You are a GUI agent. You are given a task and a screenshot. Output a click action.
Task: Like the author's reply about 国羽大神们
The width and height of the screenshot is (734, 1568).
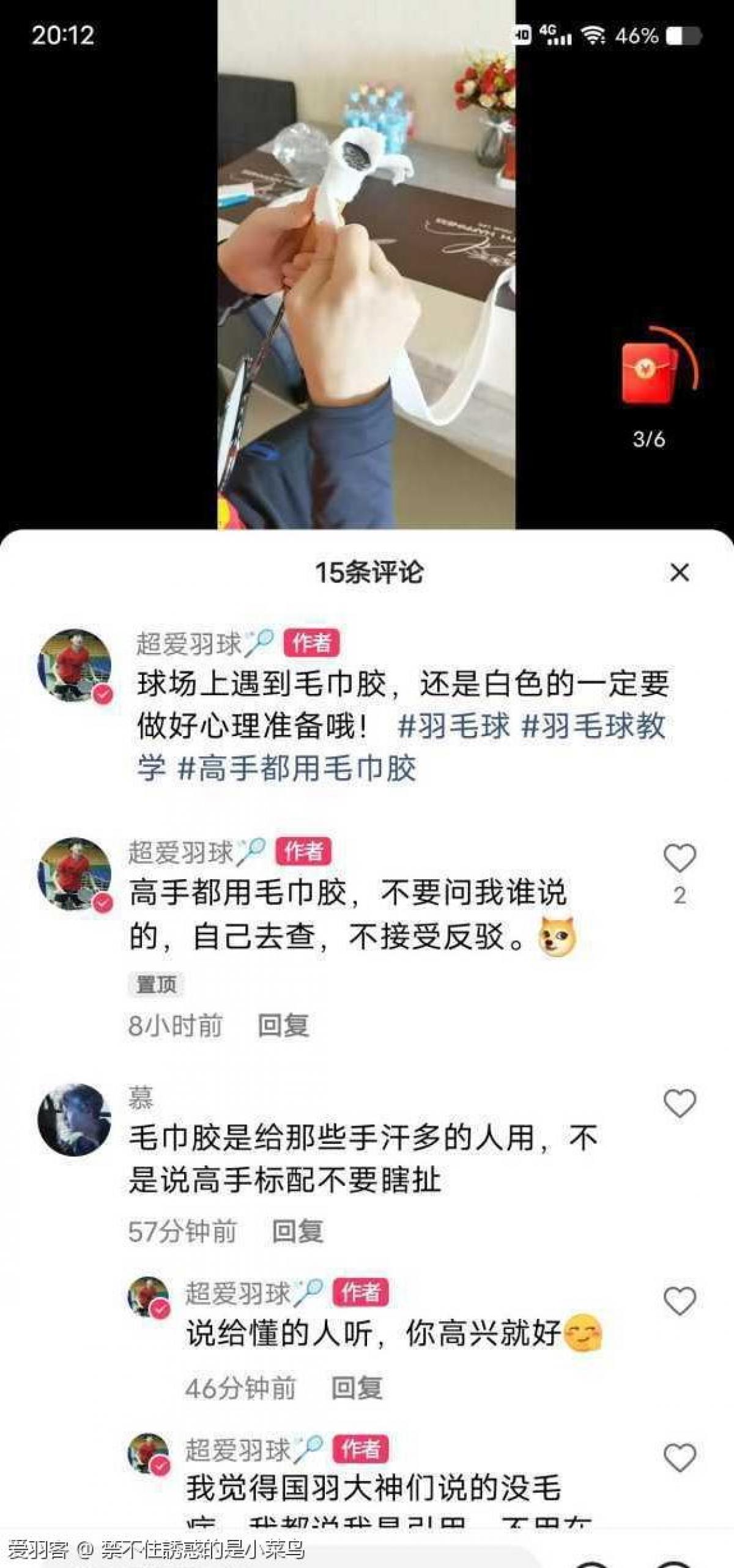click(x=680, y=1458)
